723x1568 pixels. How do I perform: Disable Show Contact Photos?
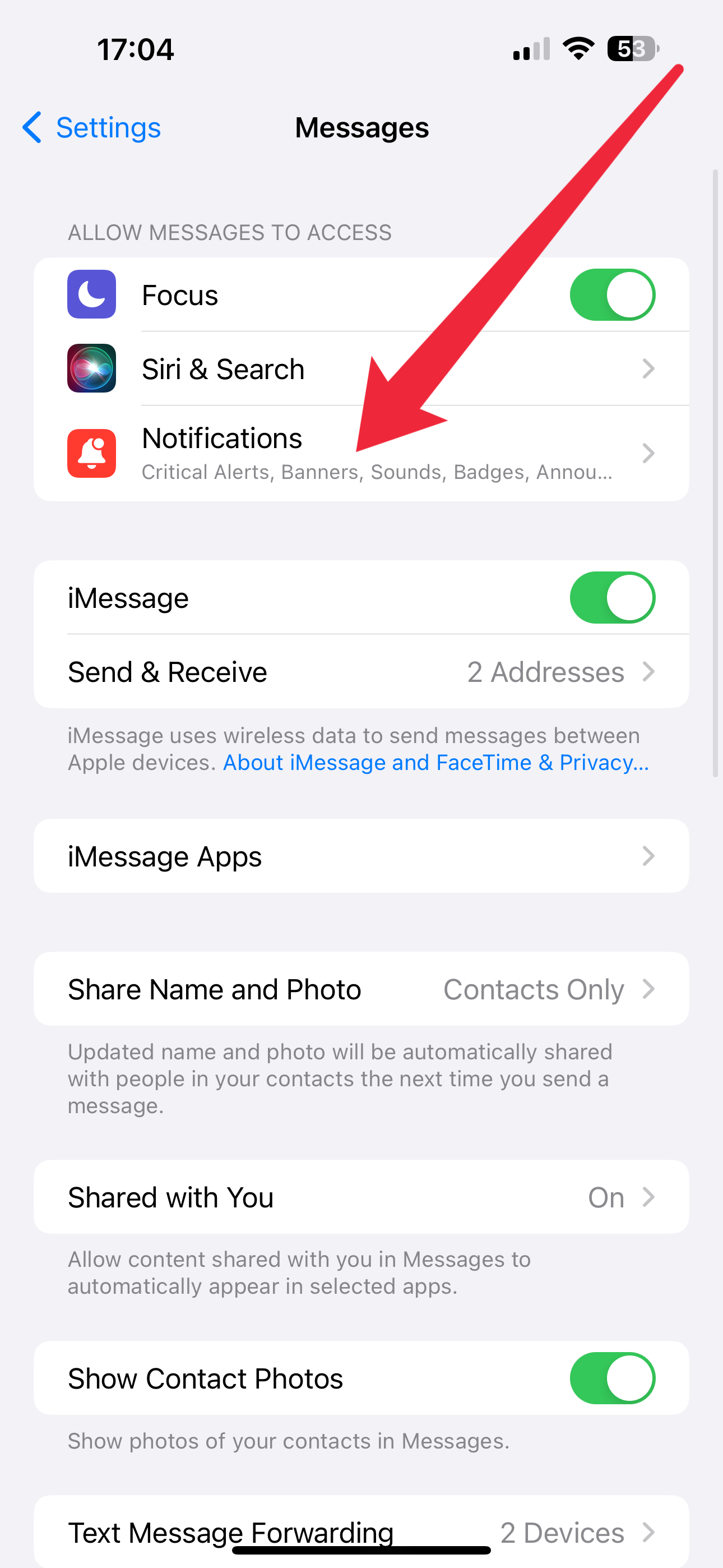point(611,1378)
